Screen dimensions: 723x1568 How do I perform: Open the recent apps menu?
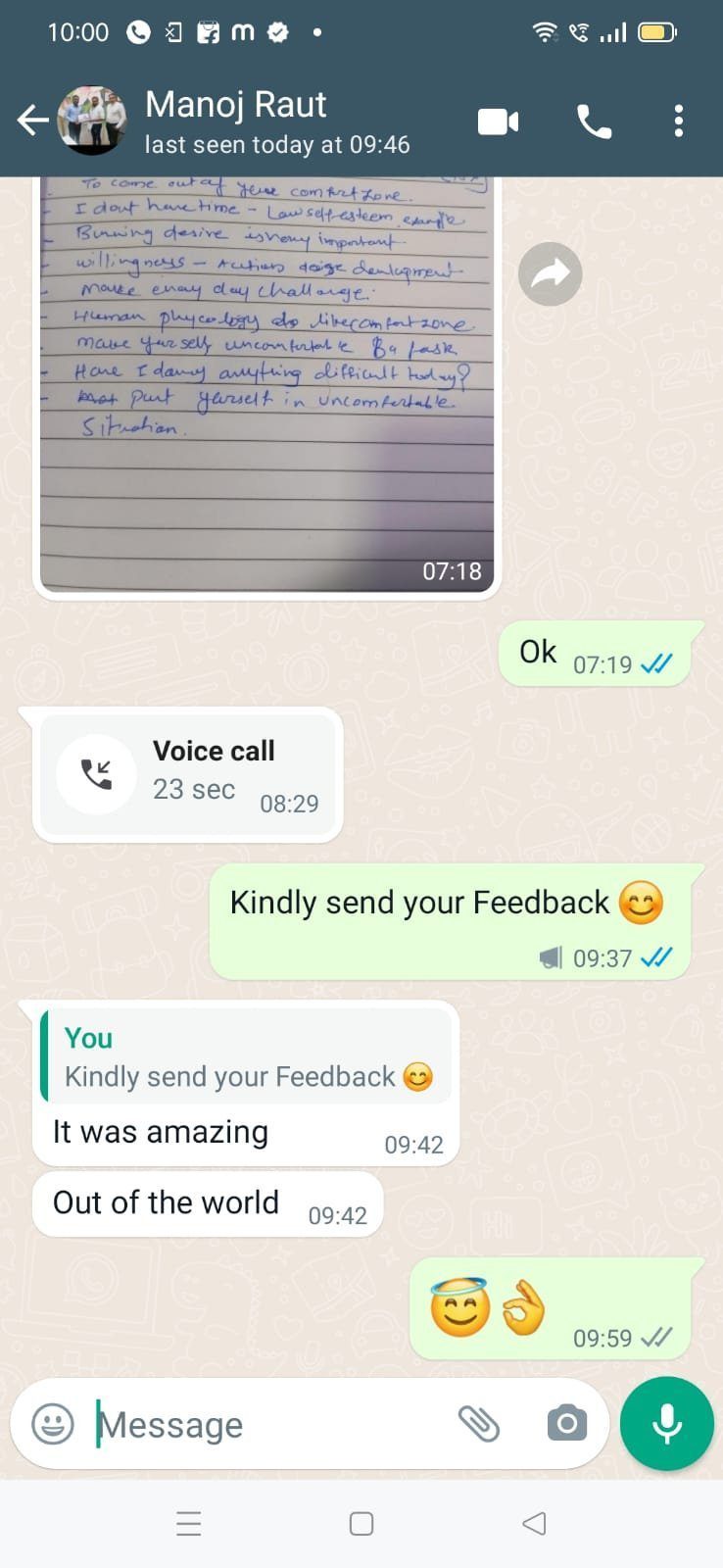(189, 1523)
